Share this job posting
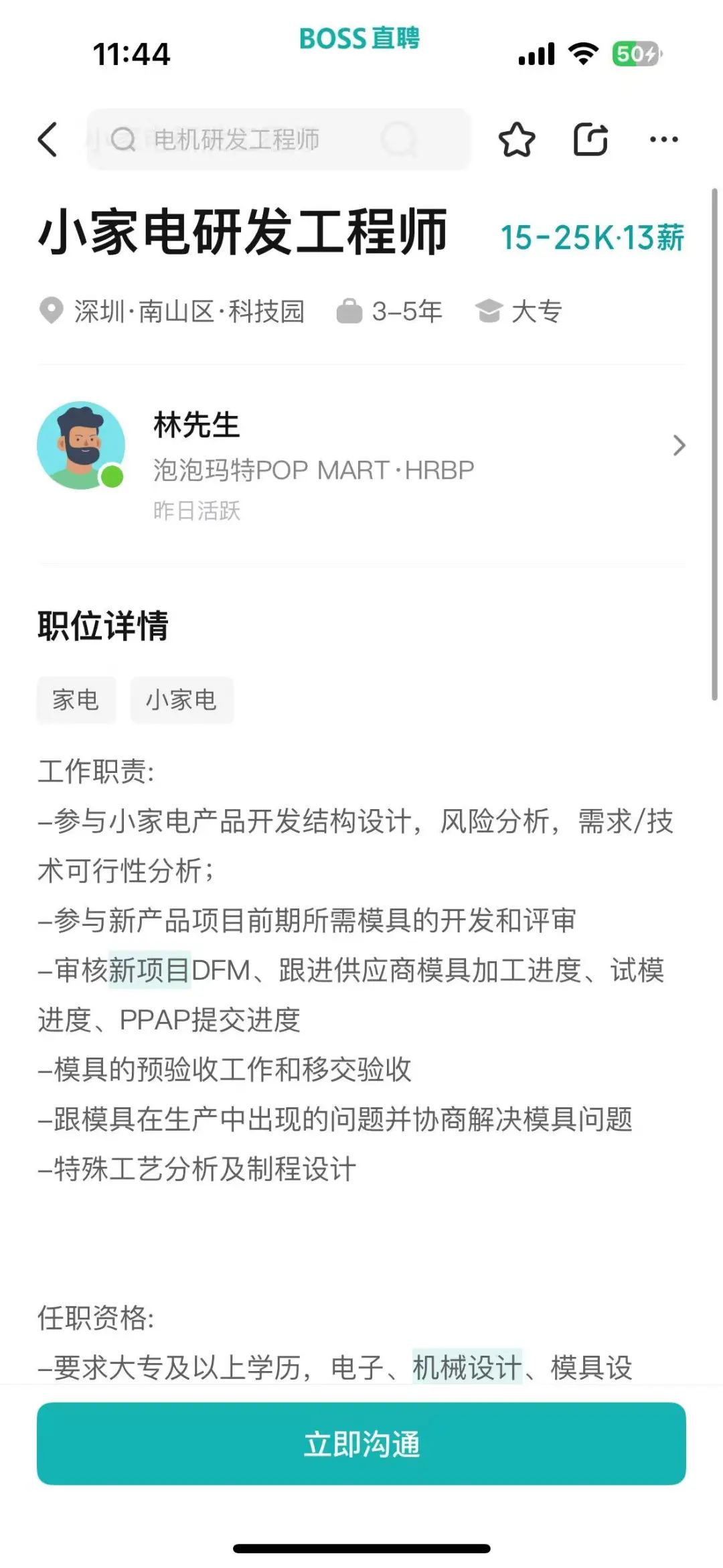 (590, 139)
